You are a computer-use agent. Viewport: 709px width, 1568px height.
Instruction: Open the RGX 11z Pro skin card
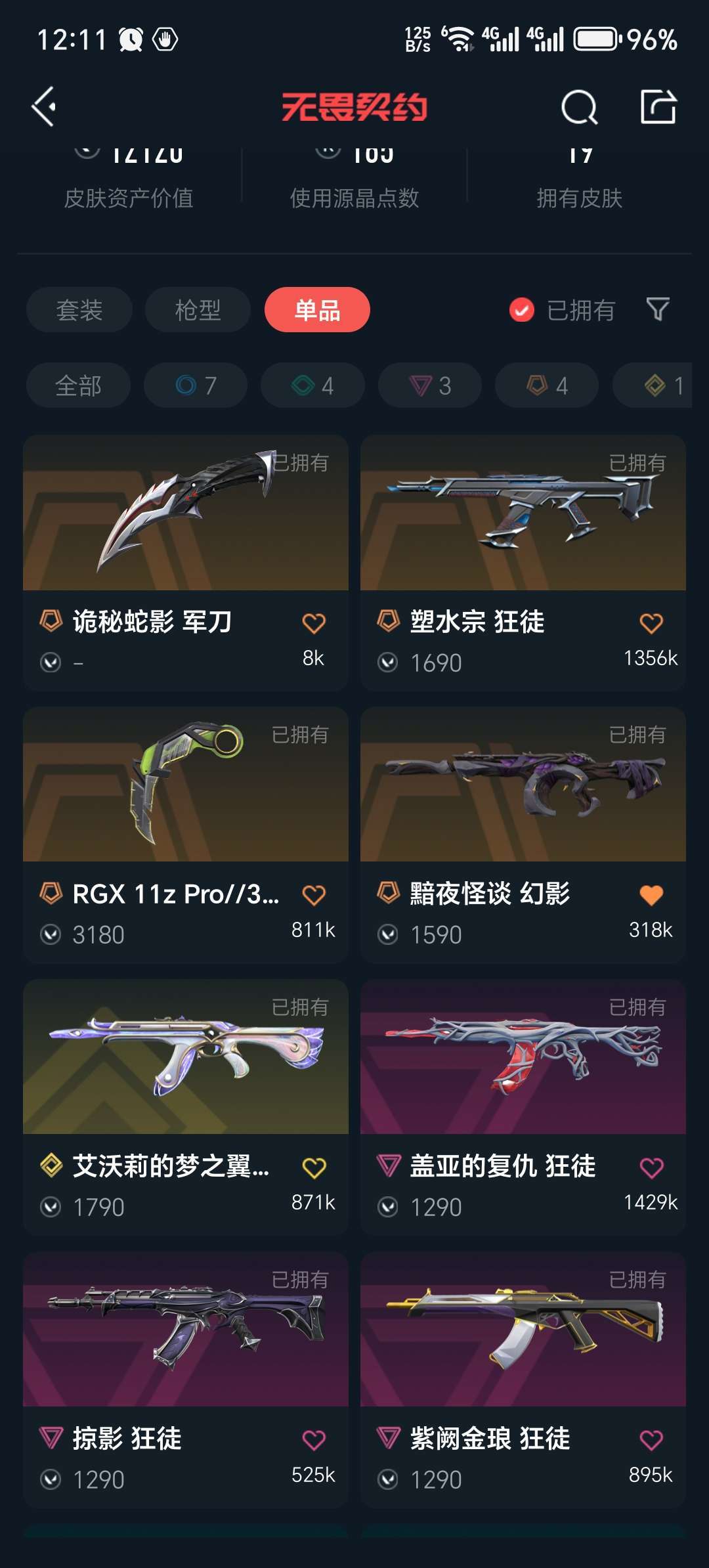tap(186, 835)
